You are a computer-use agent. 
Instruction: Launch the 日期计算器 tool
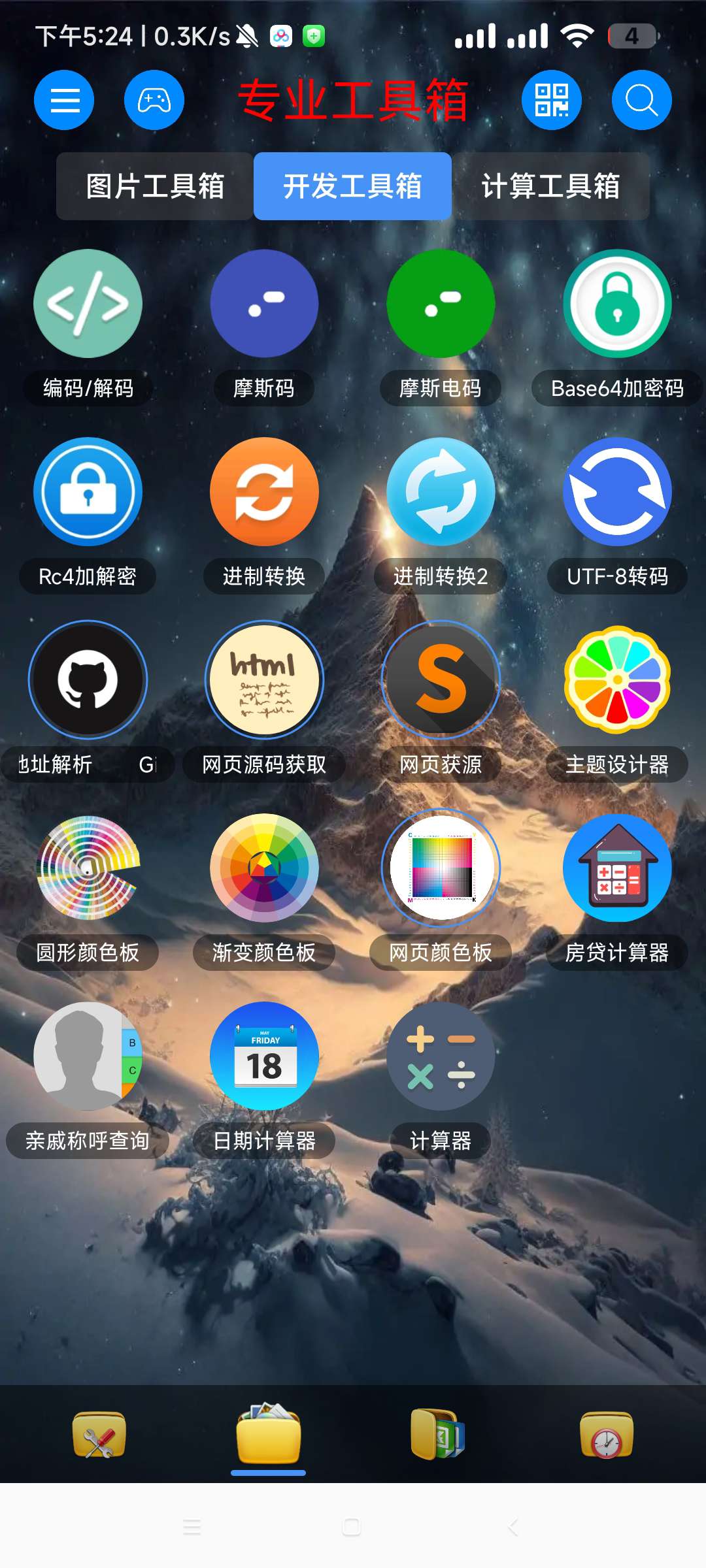click(264, 1056)
